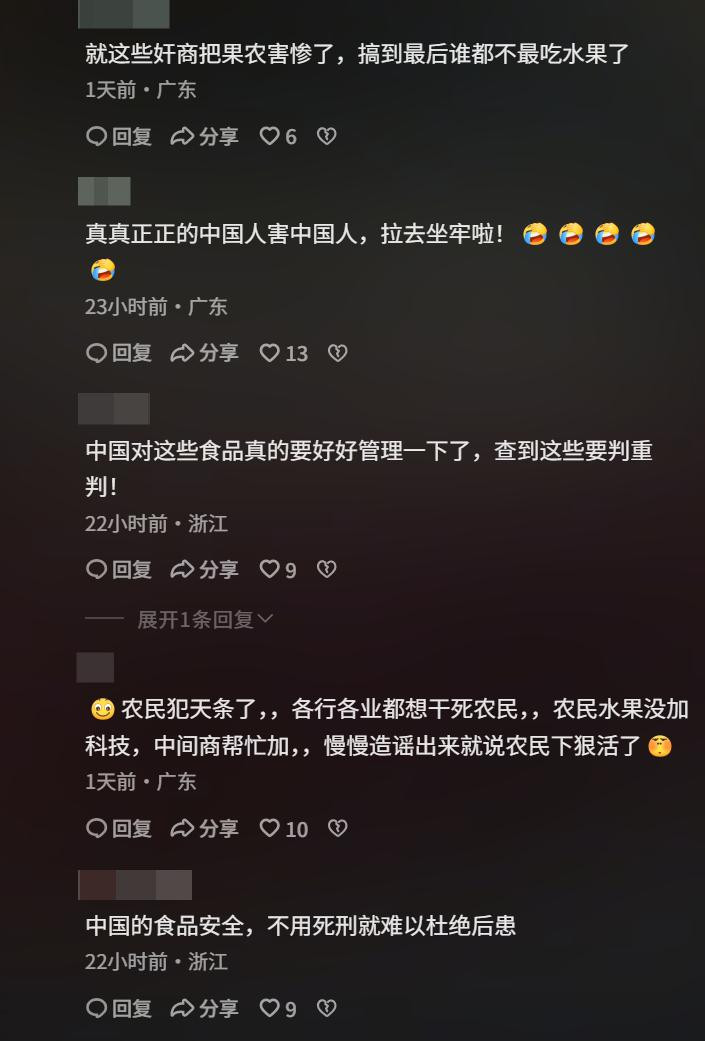This screenshot has width=705, height=1041.
Task: Share the 拉去坐牢啦 comment
Action: coord(204,353)
